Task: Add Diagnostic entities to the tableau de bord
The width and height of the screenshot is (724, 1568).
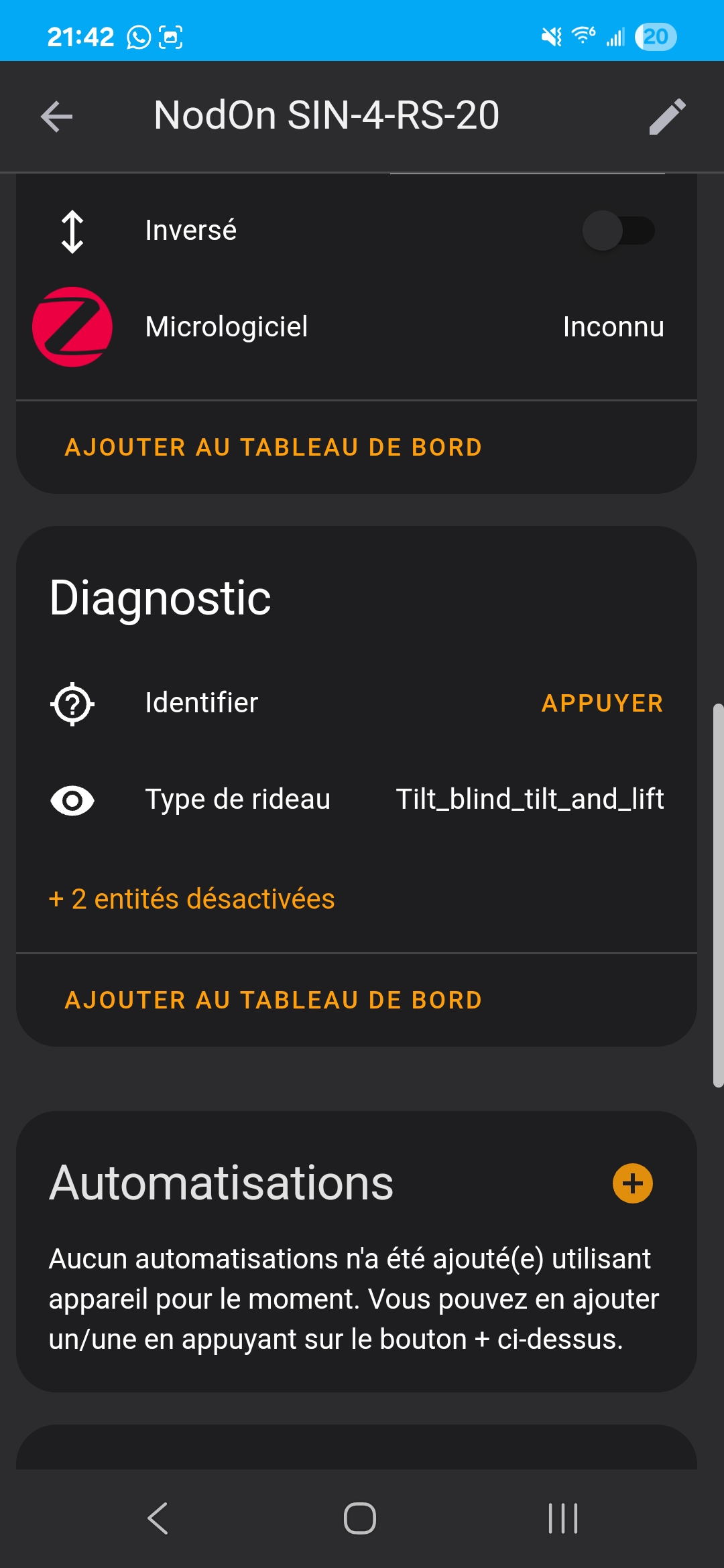Action: pos(274,1000)
